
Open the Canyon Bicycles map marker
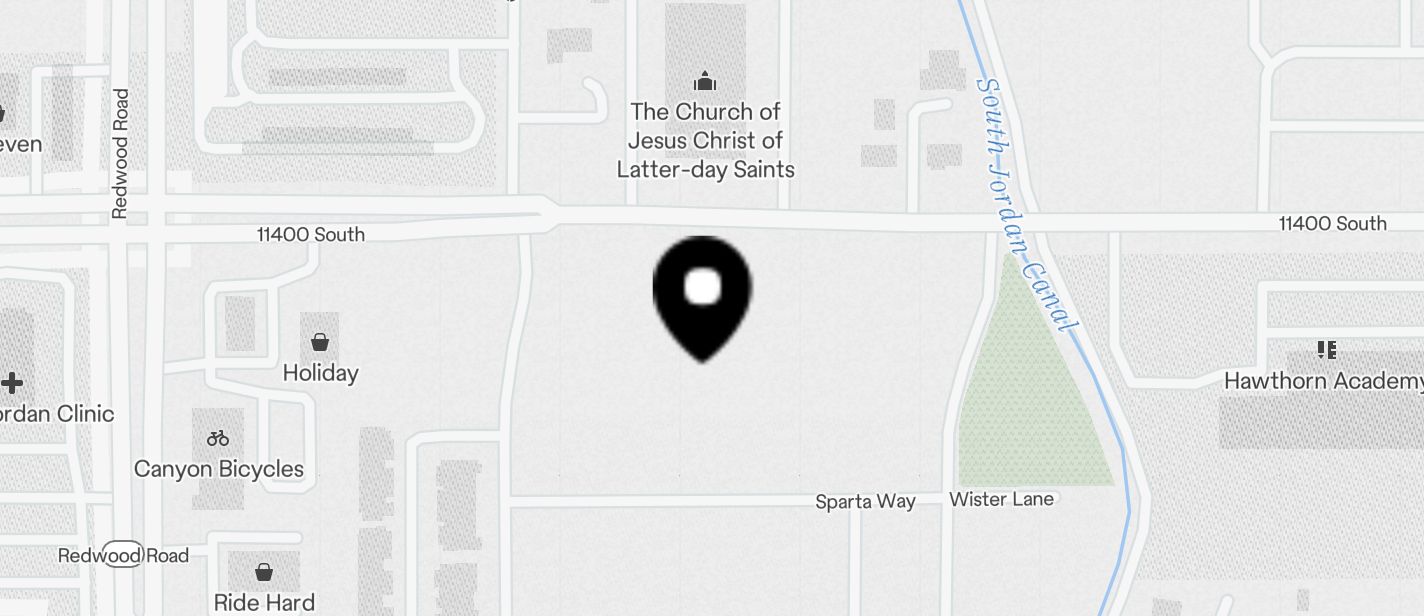point(218,439)
